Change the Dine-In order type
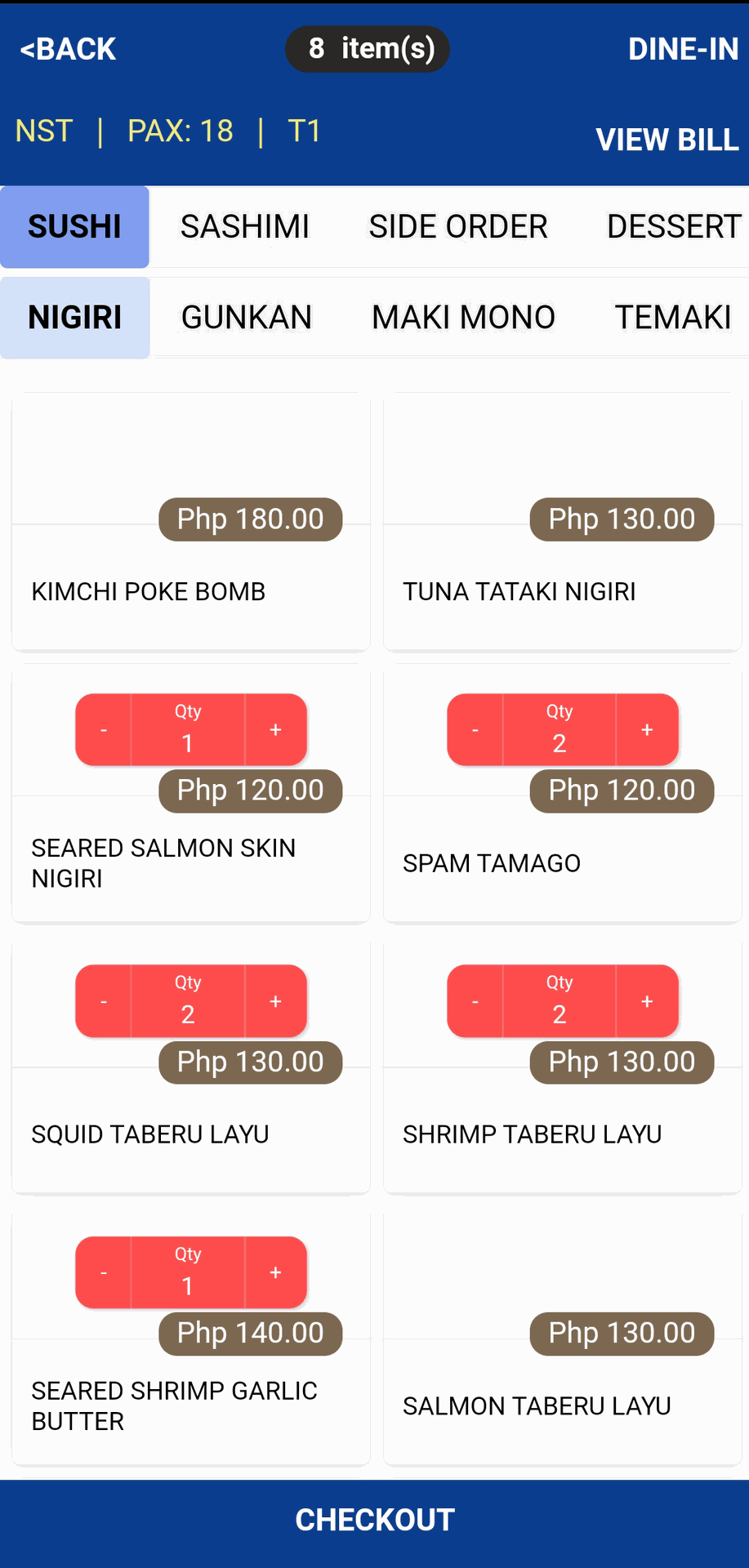This screenshot has height=1568, width=749. [683, 49]
